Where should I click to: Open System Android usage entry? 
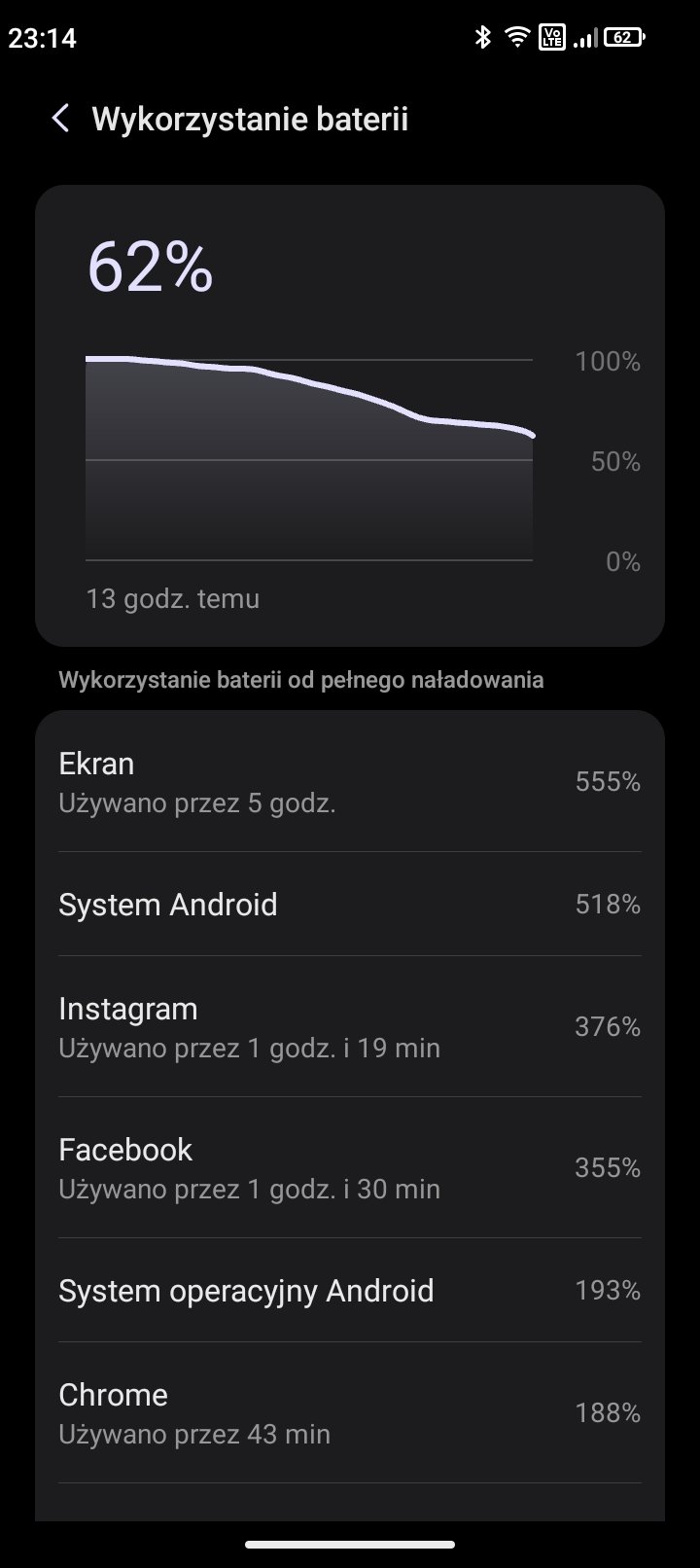click(x=350, y=904)
